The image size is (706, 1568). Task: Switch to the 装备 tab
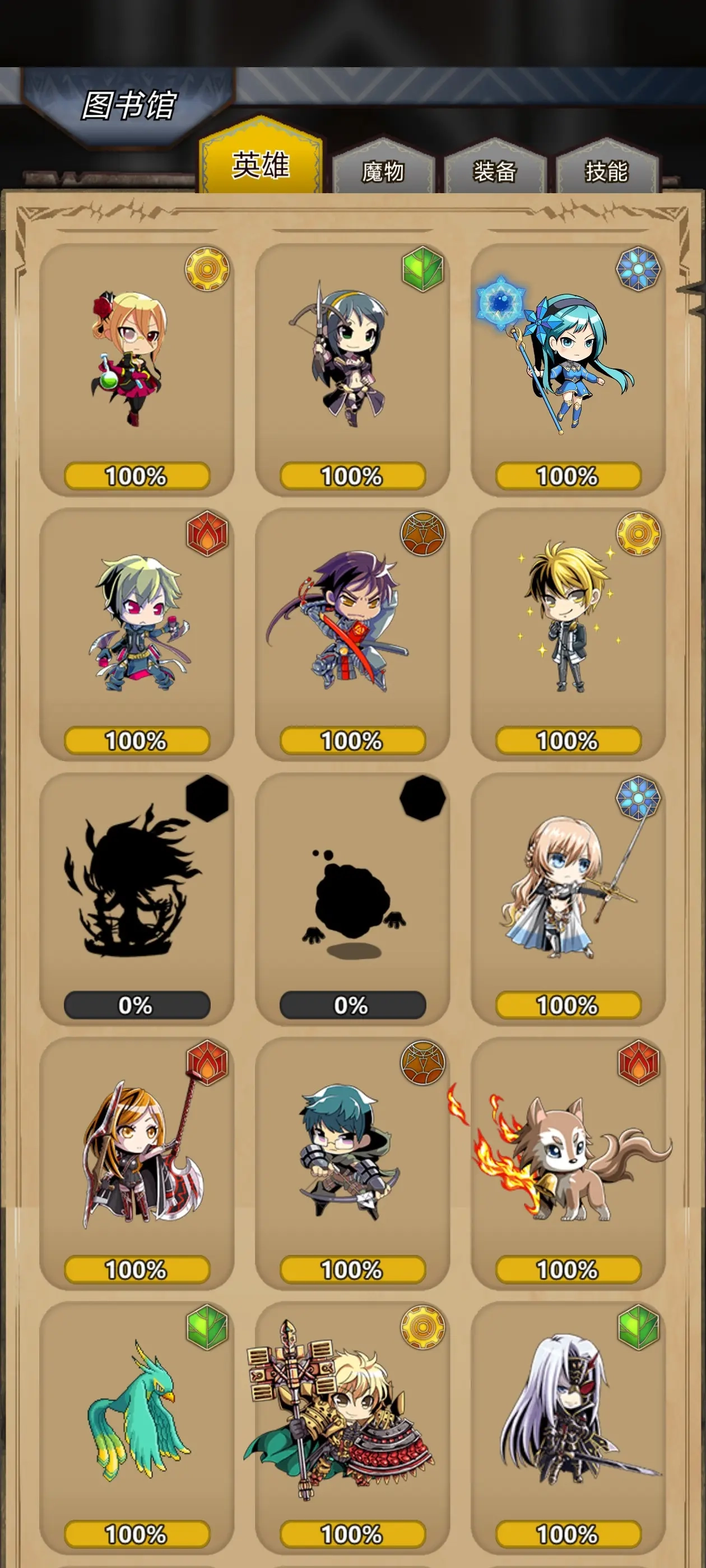point(495,170)
